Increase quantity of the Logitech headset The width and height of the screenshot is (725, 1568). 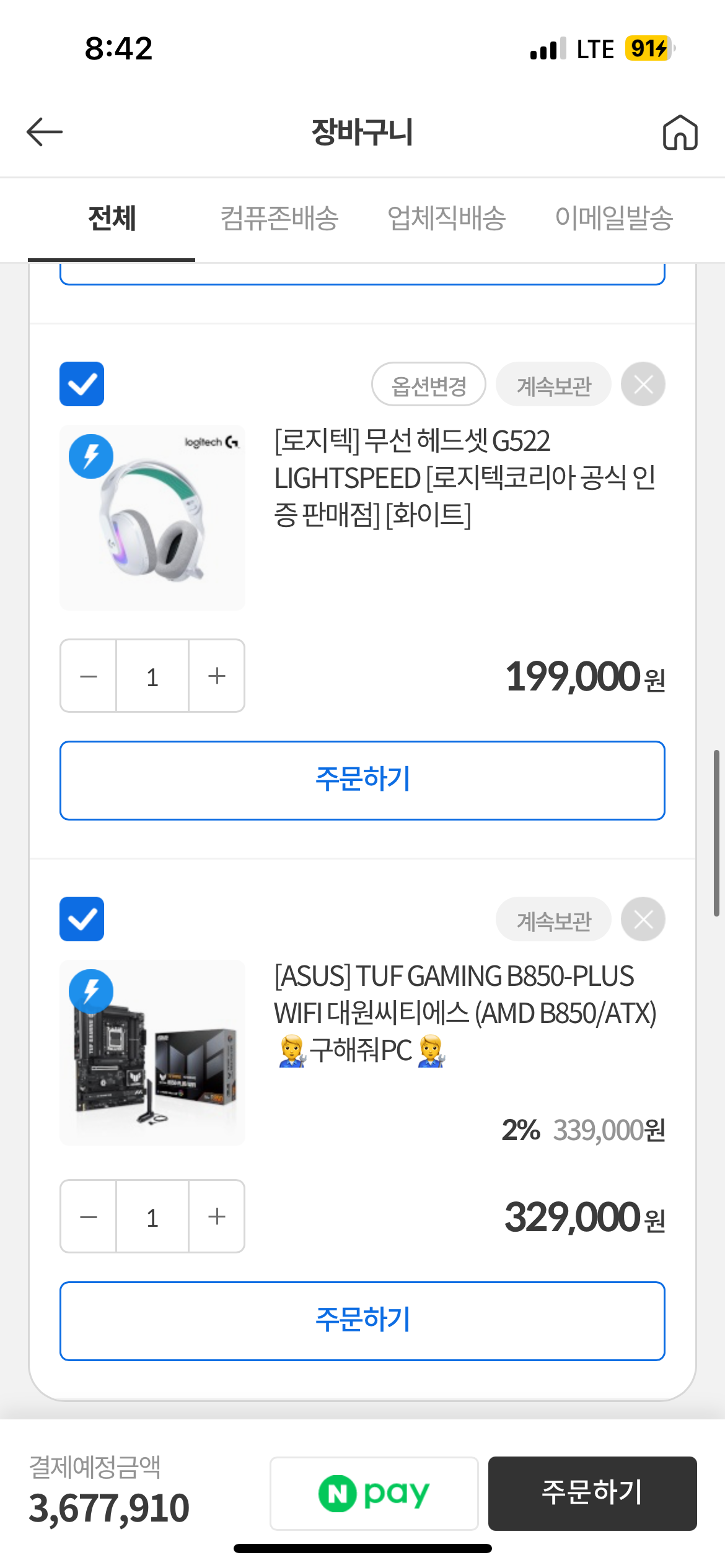click(216, 676)
